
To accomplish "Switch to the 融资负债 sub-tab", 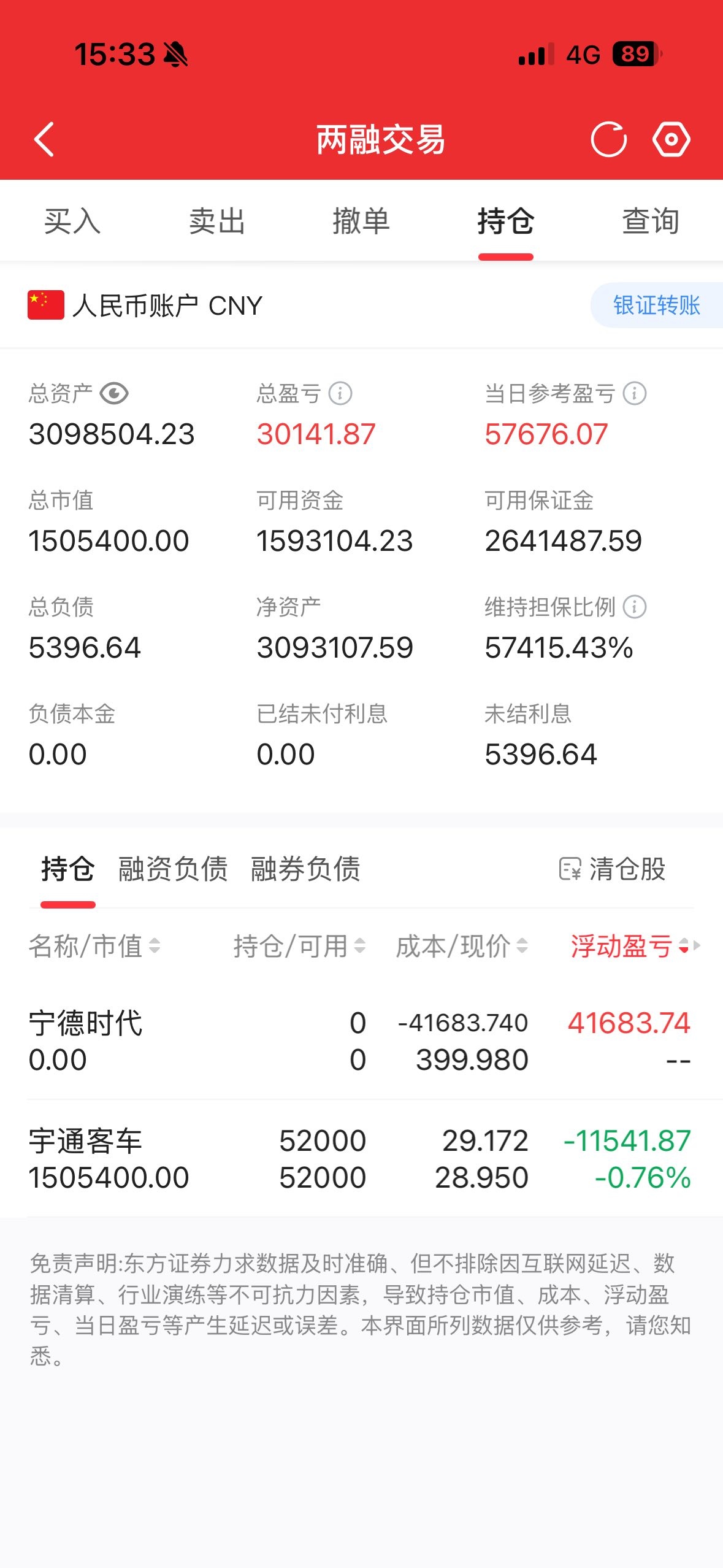I will (173, 869).
